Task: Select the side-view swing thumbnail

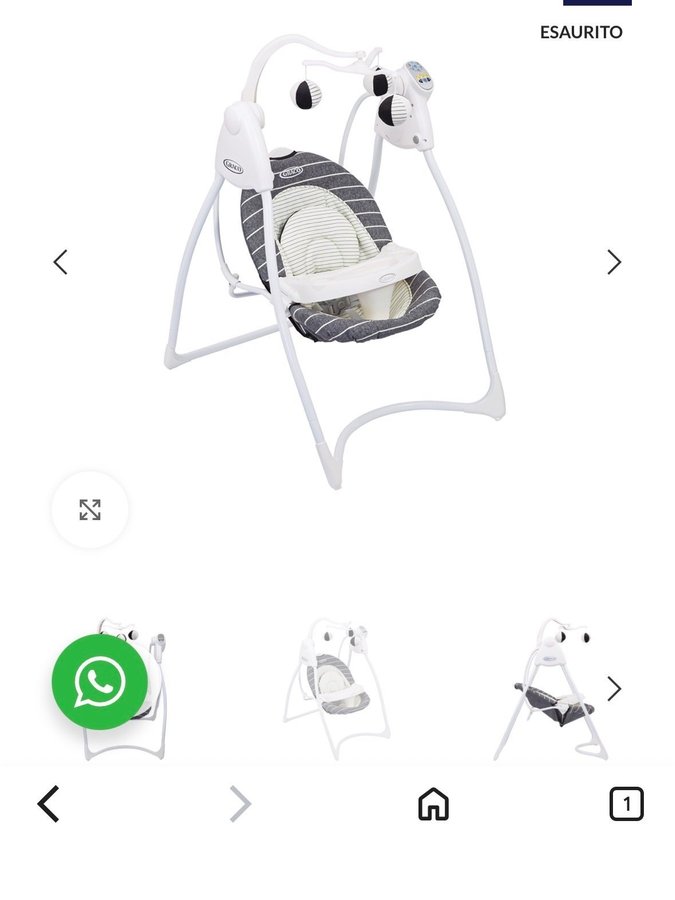Action: click(x=553, y=690)
